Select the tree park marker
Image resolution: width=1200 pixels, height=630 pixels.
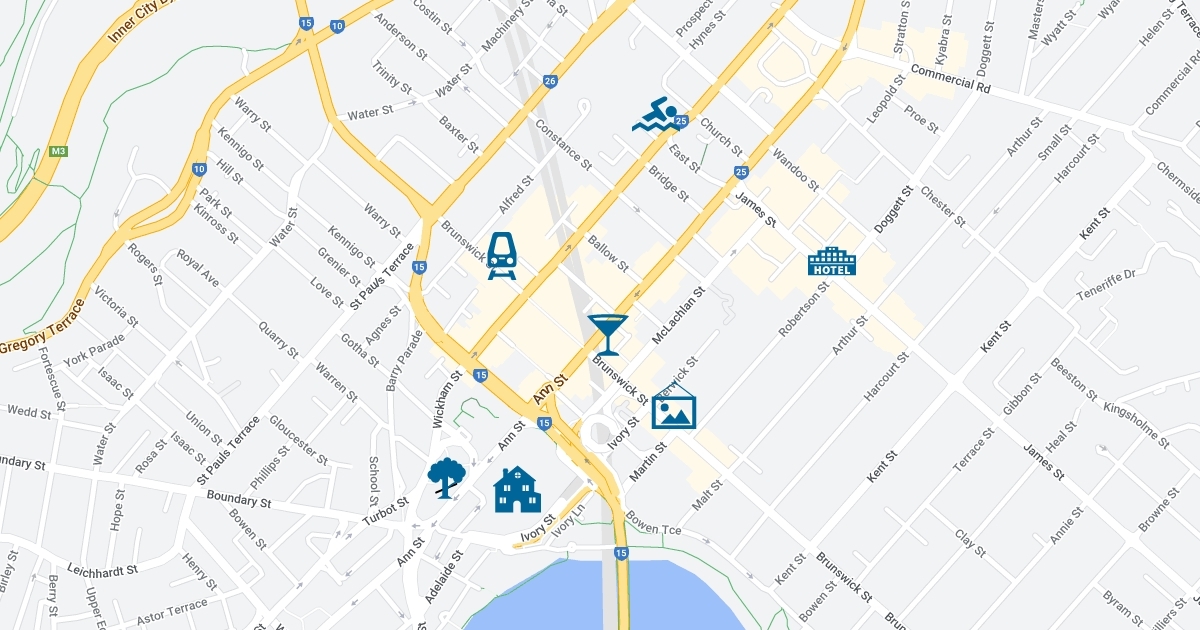445,478
